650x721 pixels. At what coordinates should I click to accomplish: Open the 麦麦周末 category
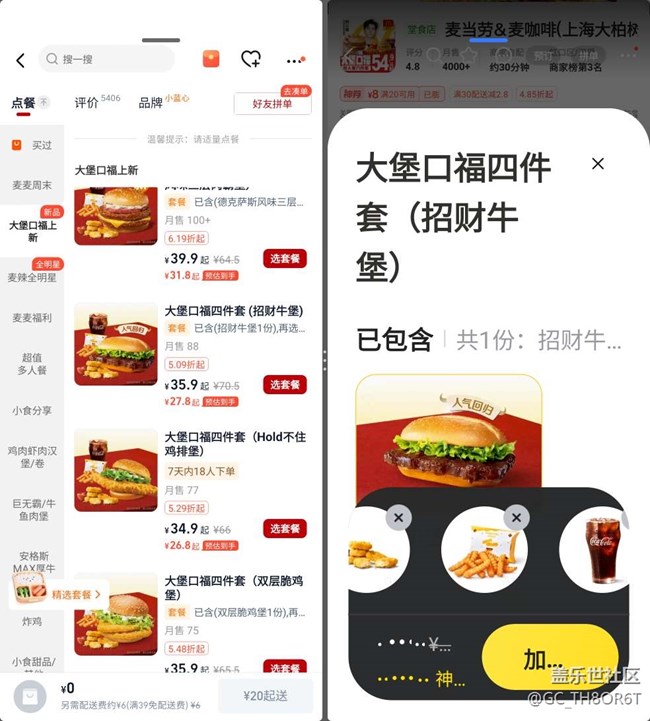pos(32,185)
